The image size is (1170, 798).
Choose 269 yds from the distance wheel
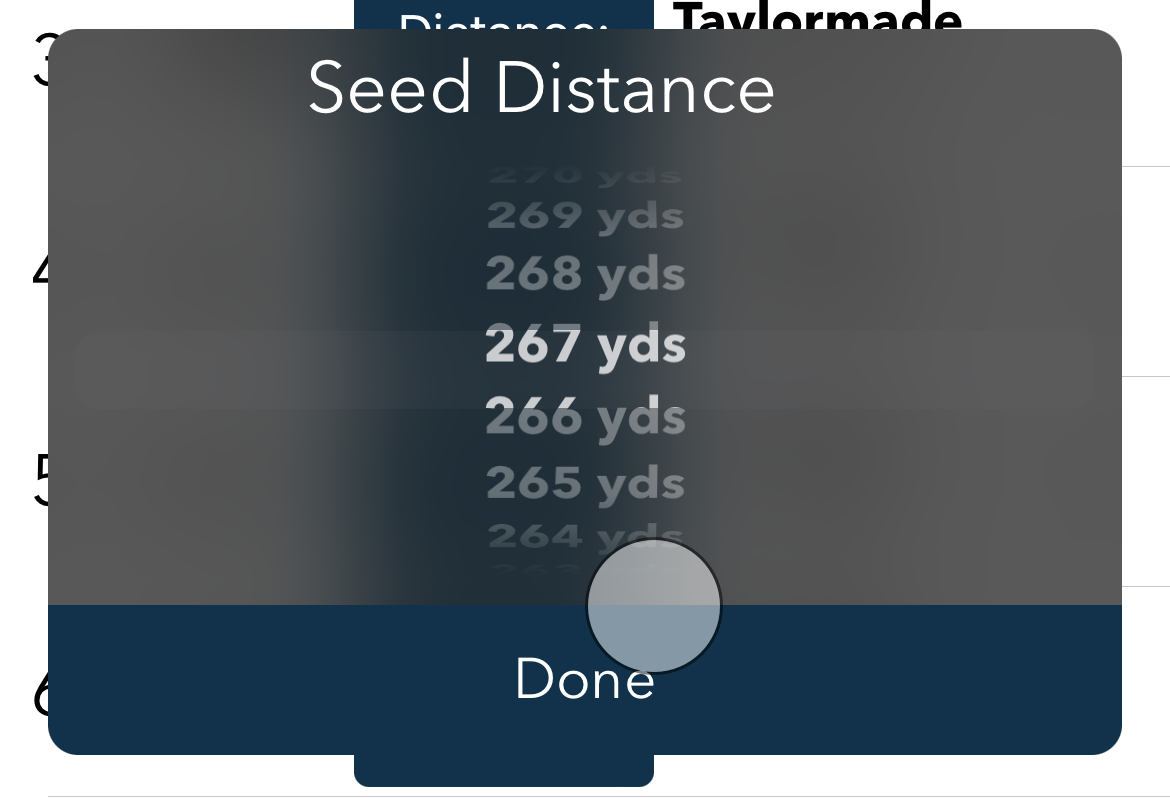pyautogui.click(x=585, y=216)
